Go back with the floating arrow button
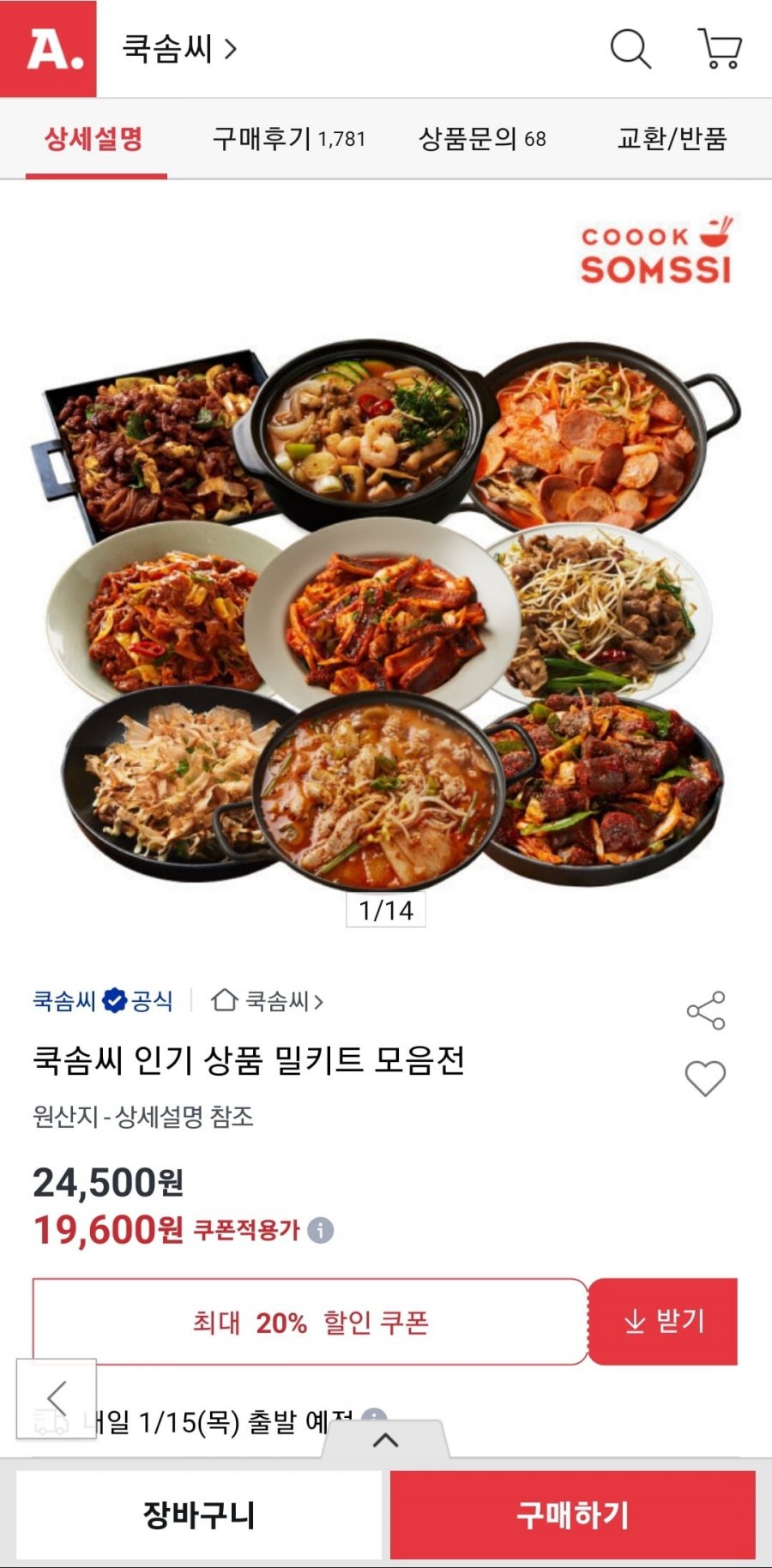Image resolution: width=772 pixels, height=1568 pixels. tap(57, 1398)
